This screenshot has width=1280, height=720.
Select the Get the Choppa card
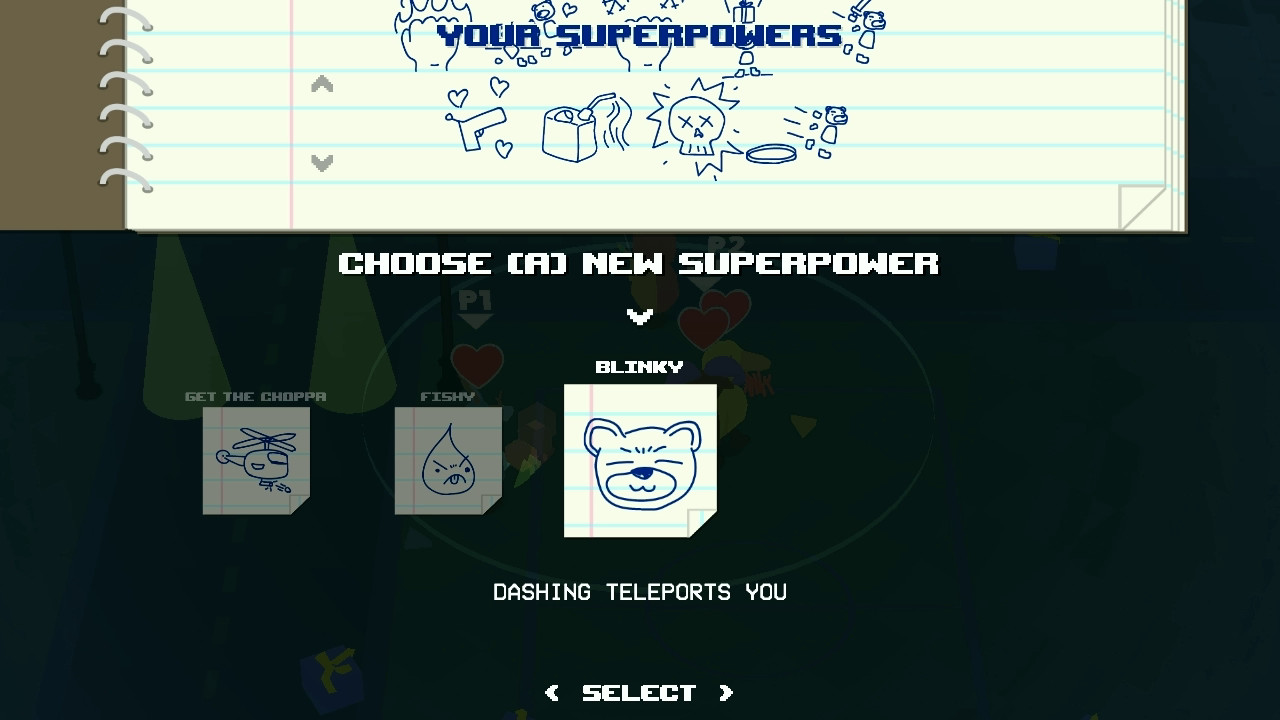coord(256,461)
